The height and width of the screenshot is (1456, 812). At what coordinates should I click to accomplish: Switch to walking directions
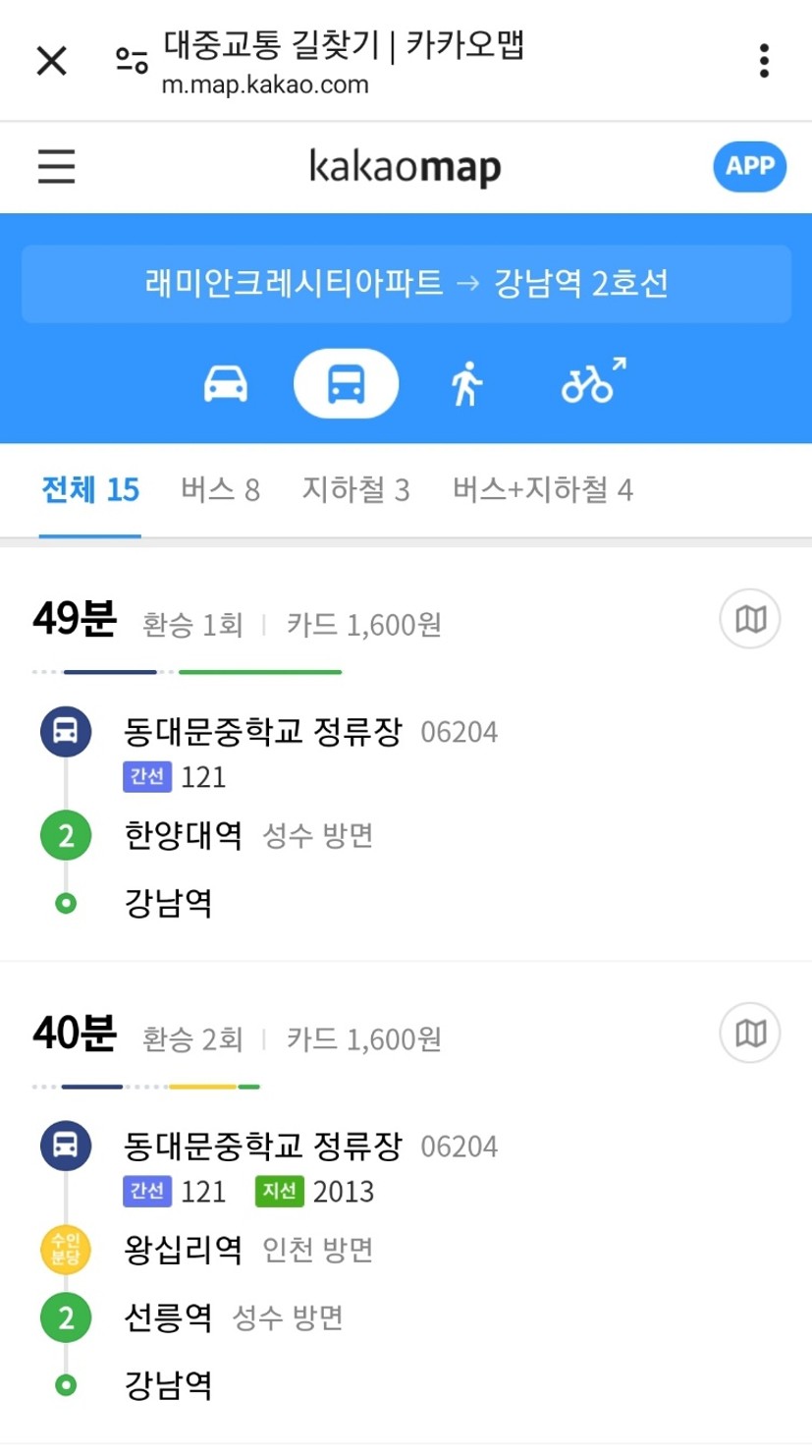click(x=466, y=383)
